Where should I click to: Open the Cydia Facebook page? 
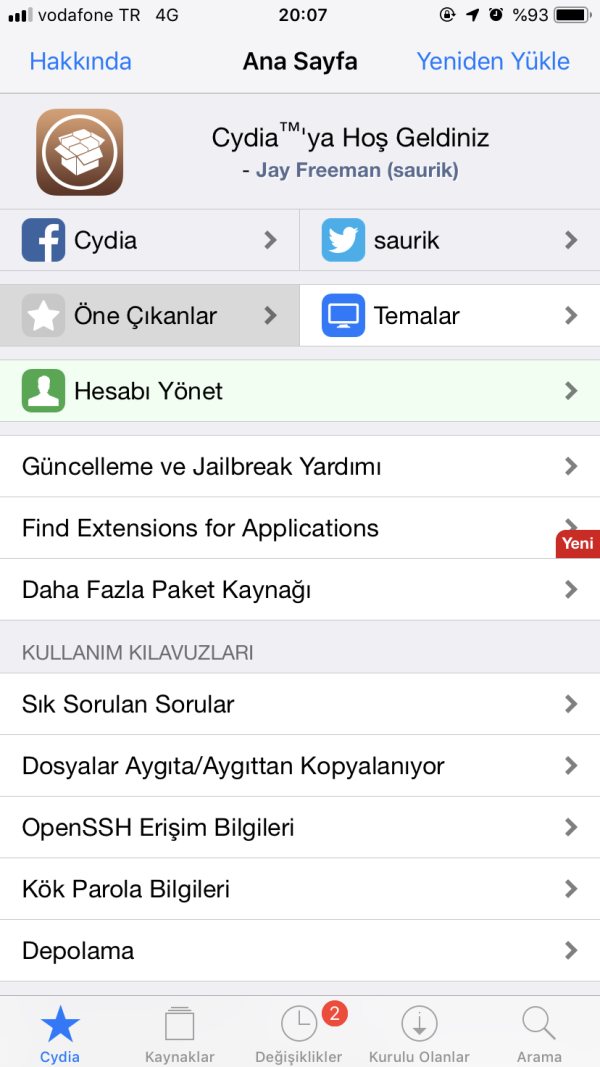(150, 240)
